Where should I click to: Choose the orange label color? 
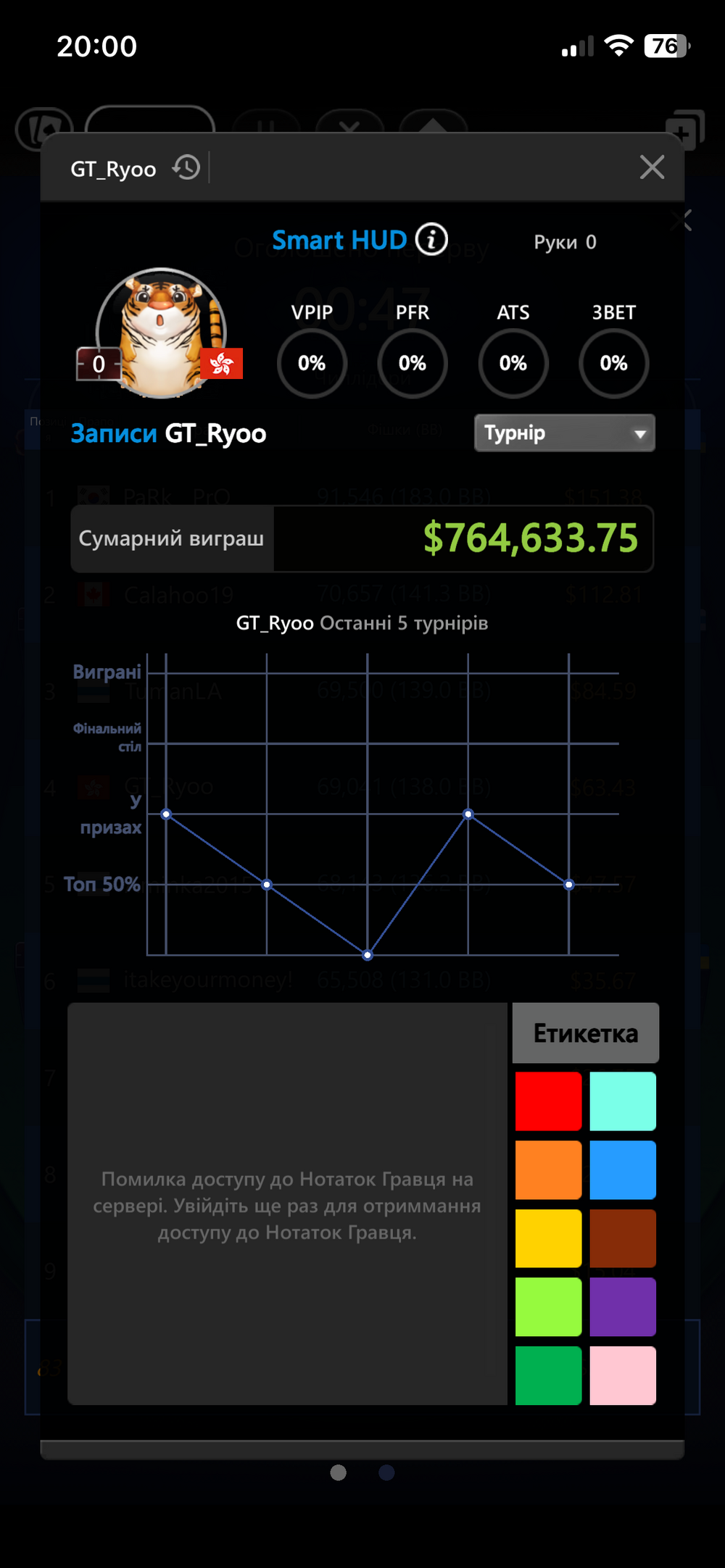548,1169
